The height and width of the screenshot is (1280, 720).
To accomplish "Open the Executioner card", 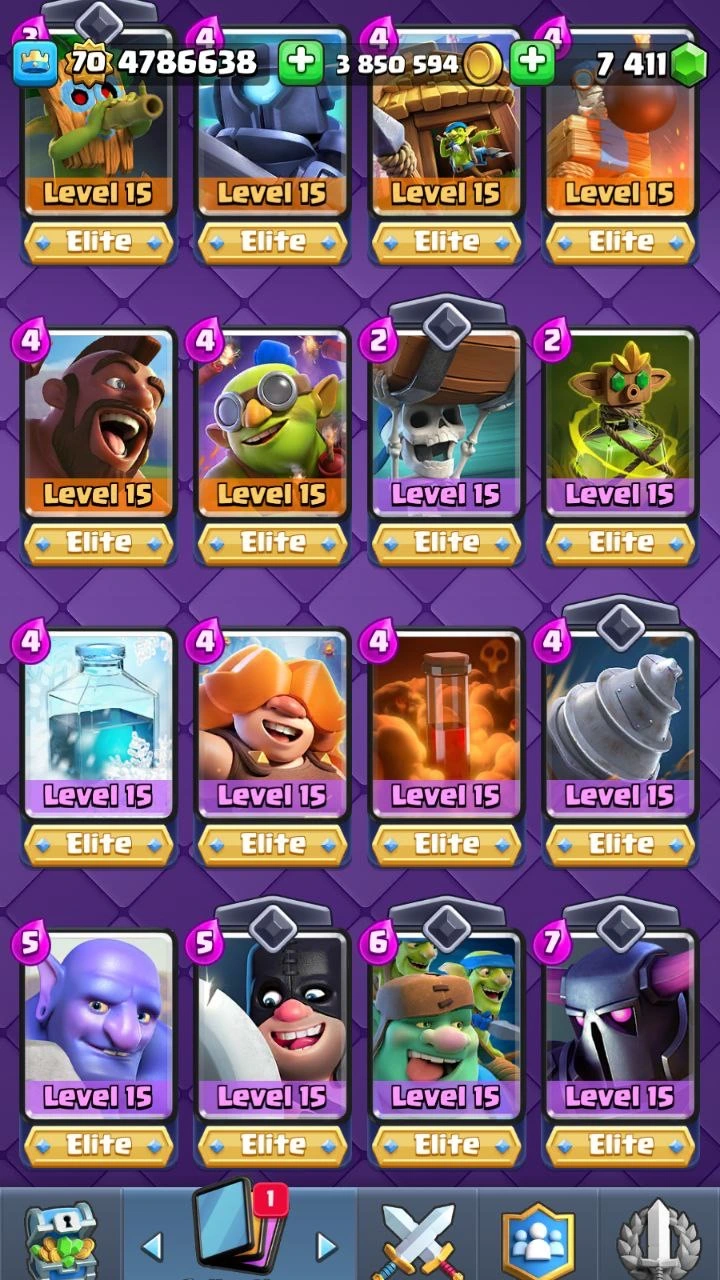I will (272, 1020).
